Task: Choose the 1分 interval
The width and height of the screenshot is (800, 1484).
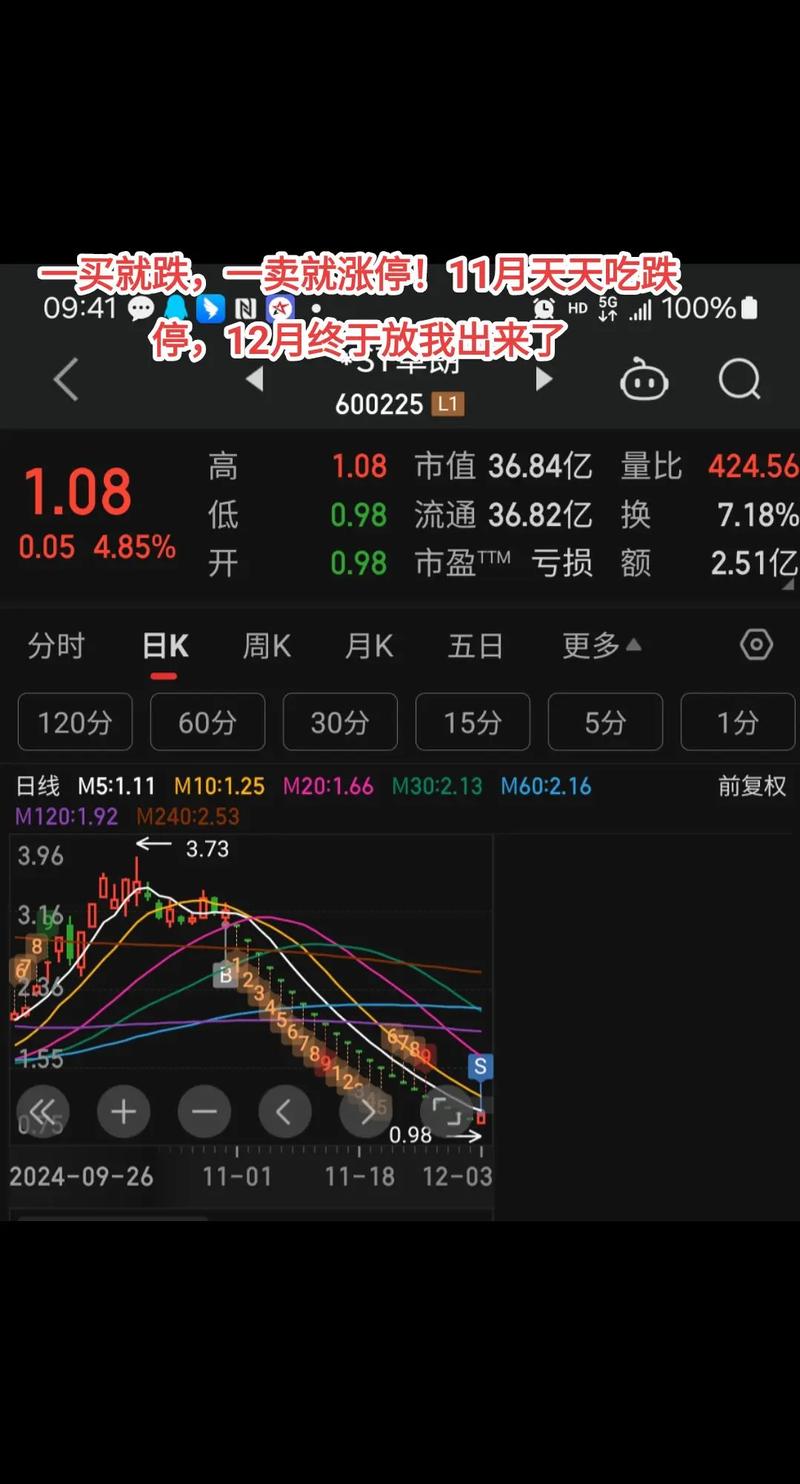Action: pos(738,722)
